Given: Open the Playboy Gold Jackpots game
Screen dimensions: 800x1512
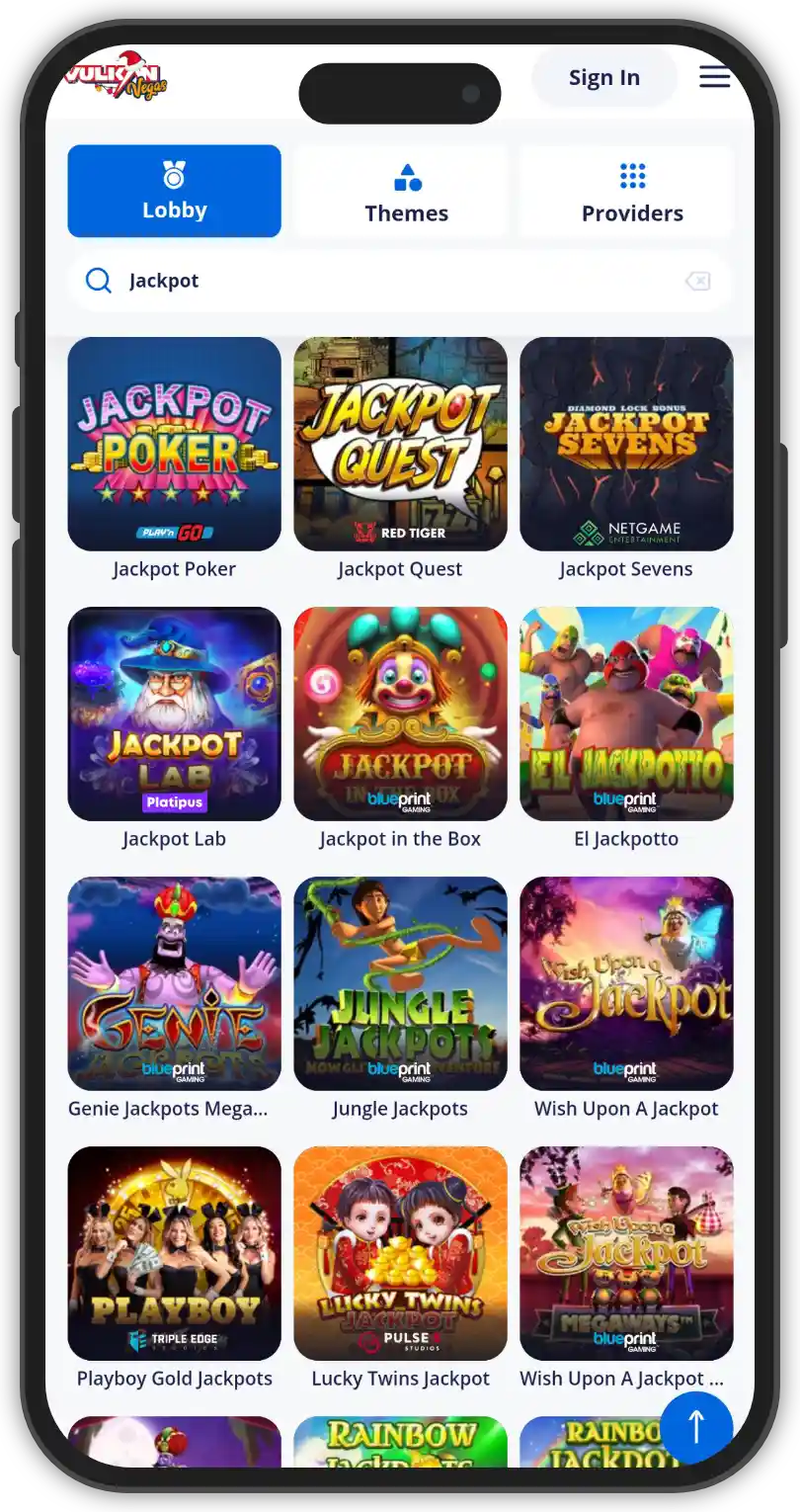Looking at the screenshot, I should coord(174,1253).
